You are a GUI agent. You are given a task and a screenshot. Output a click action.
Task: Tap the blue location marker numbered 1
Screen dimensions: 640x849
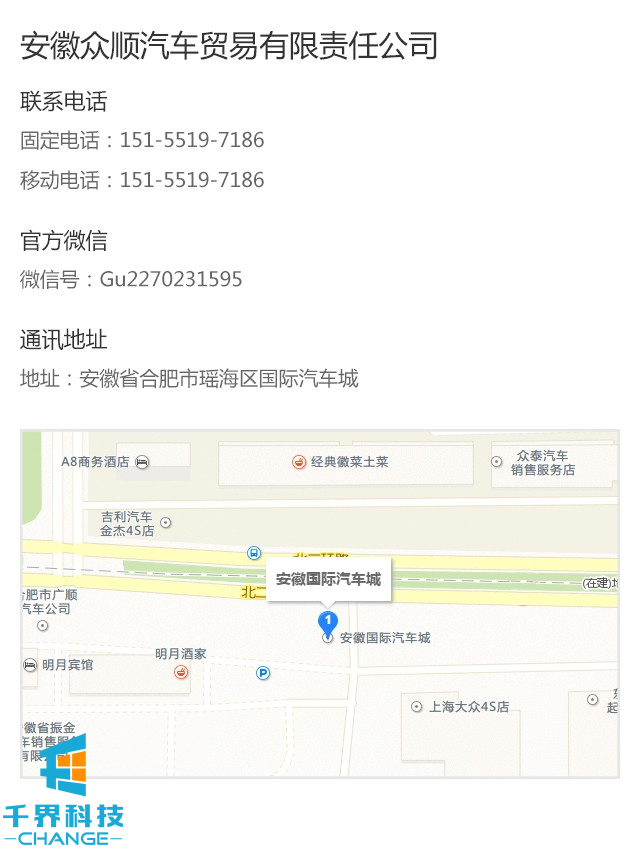pos(328,622)
